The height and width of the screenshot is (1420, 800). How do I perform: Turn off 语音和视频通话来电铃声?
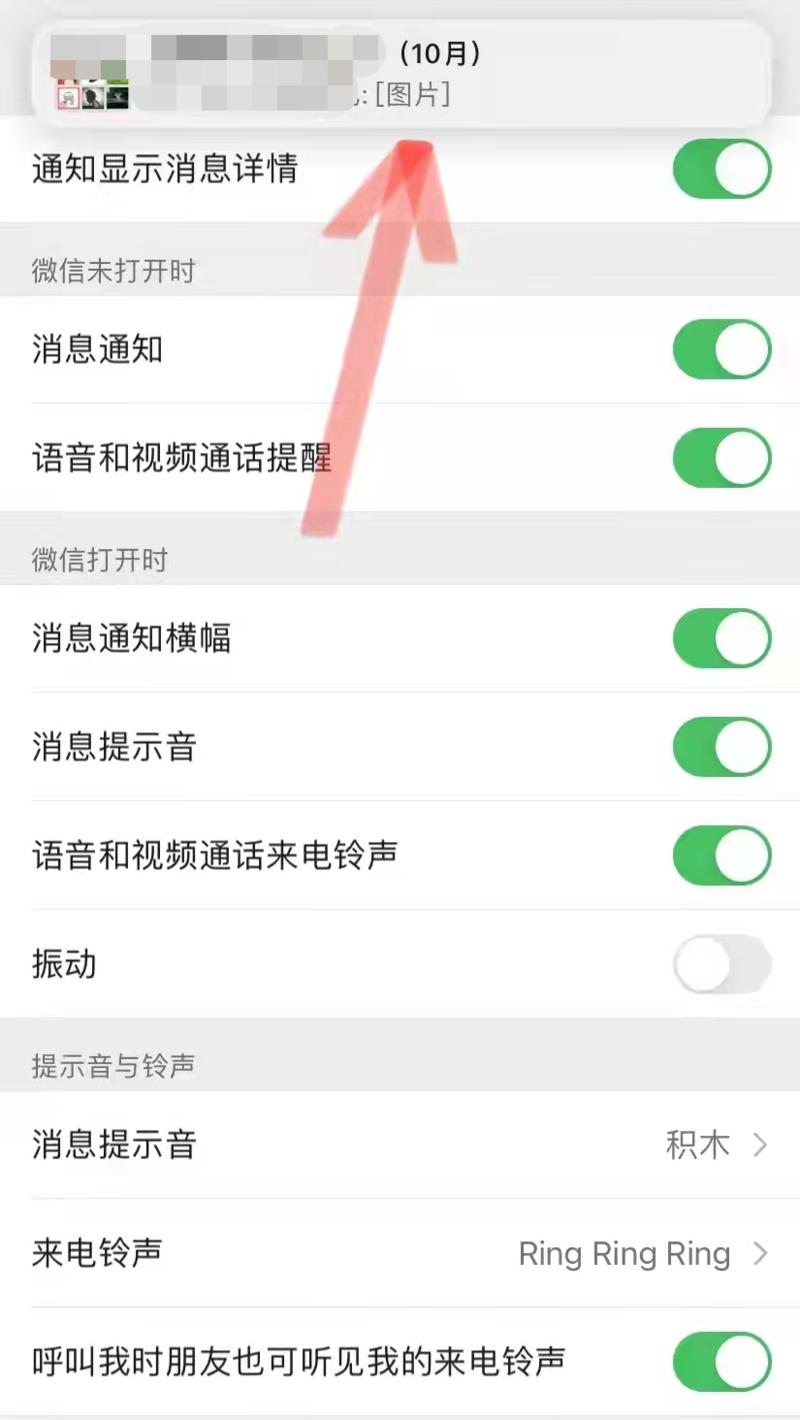click(x=722, y=855)
